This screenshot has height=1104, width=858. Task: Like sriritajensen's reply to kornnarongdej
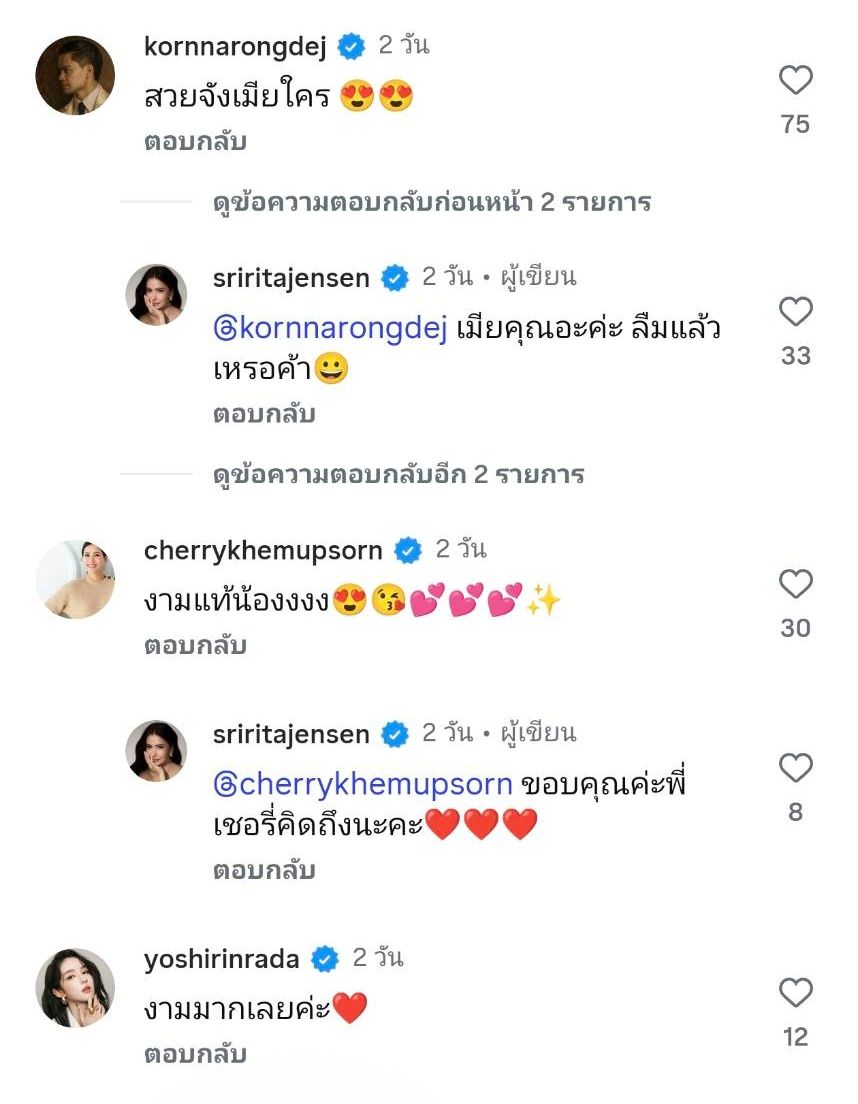tap(795, 312)
